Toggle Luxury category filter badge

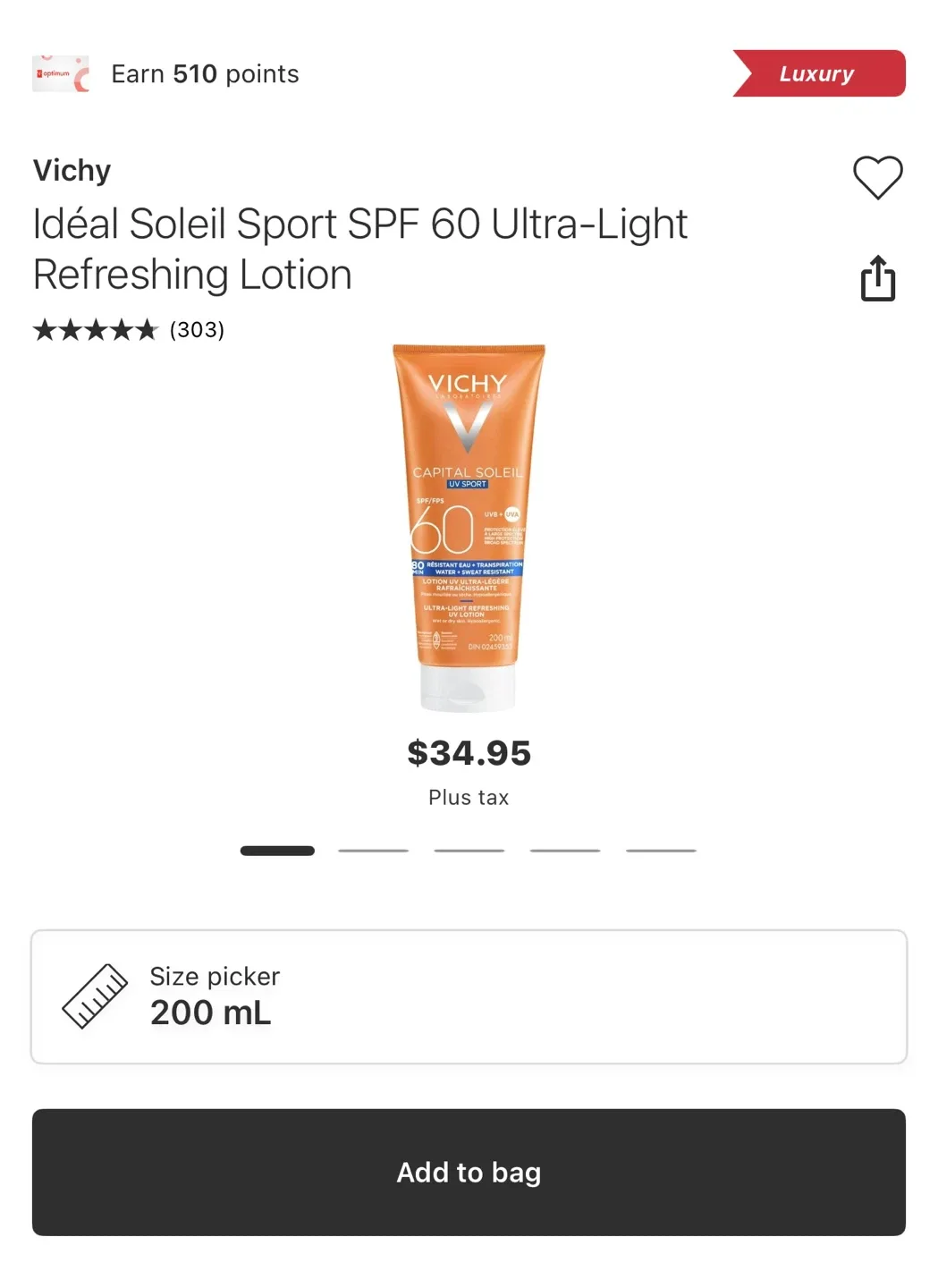[x=818, y=73]
